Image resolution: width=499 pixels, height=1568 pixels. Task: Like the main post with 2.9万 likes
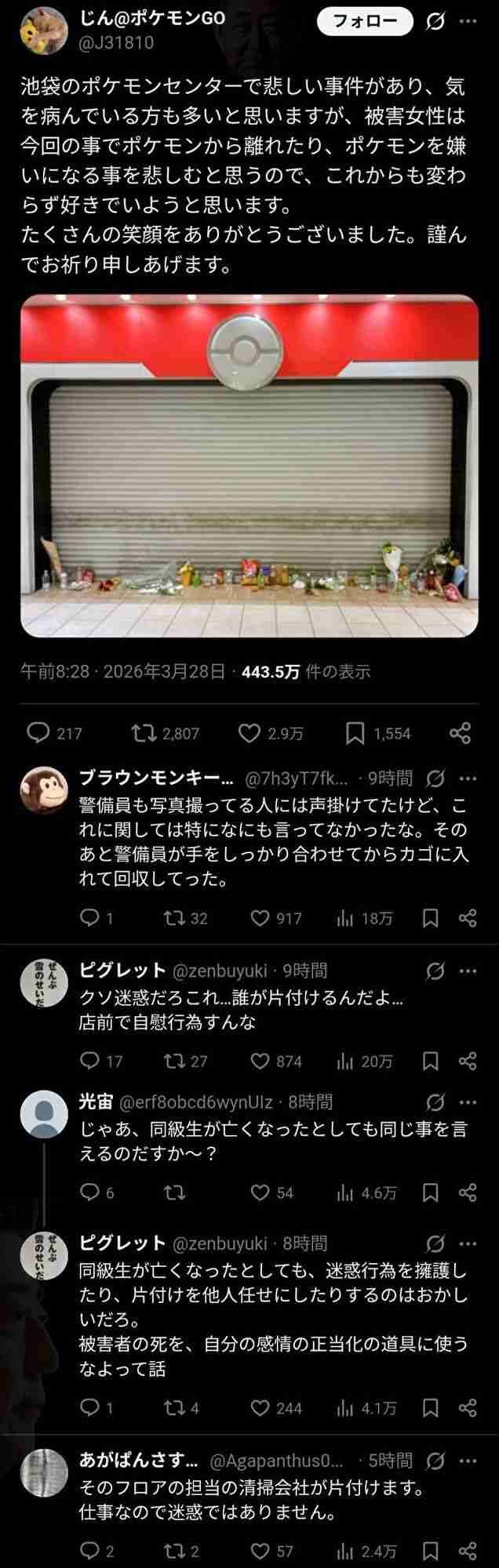pos(249,733)
